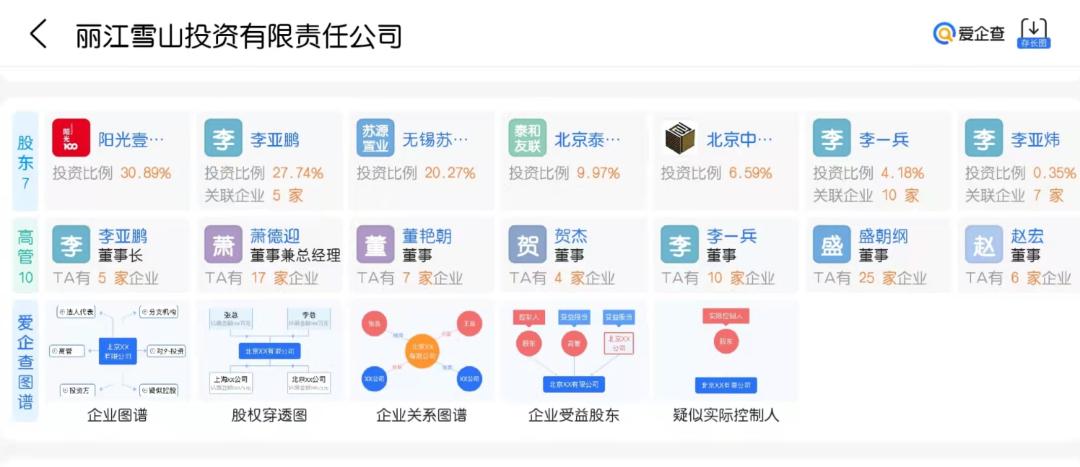Open the 企业图谱 chart
The width and height of the screenshot is (1080, 467).
pos(117,360)
